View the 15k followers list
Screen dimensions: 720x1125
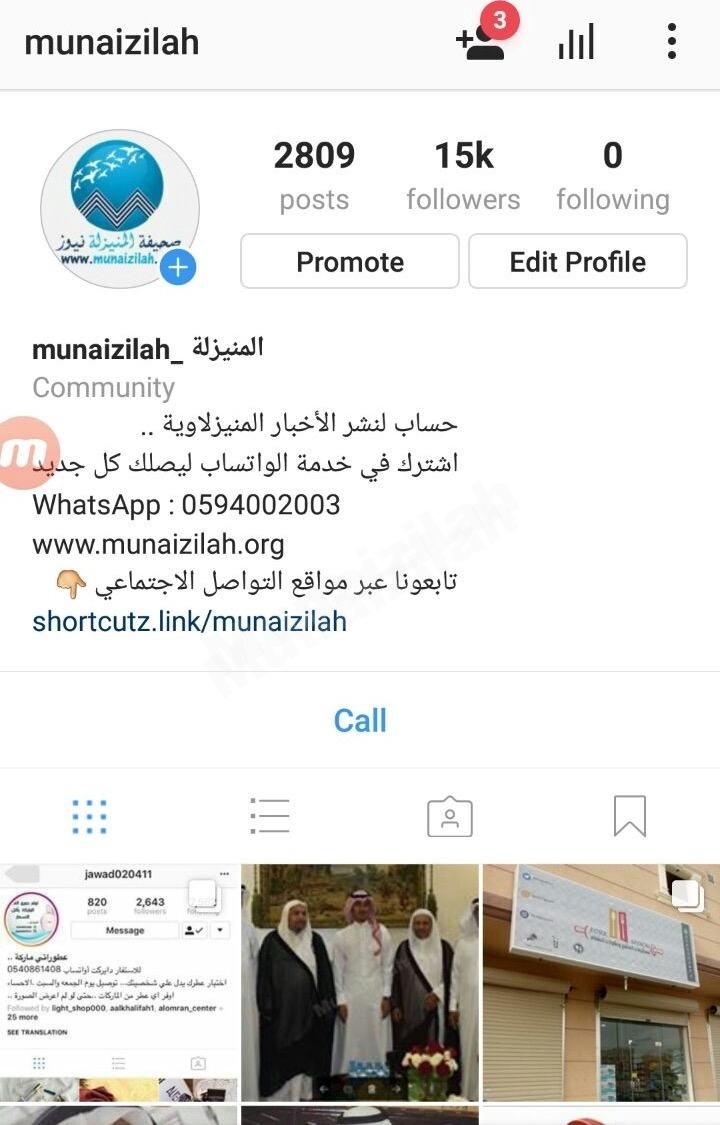coord(463,176)
